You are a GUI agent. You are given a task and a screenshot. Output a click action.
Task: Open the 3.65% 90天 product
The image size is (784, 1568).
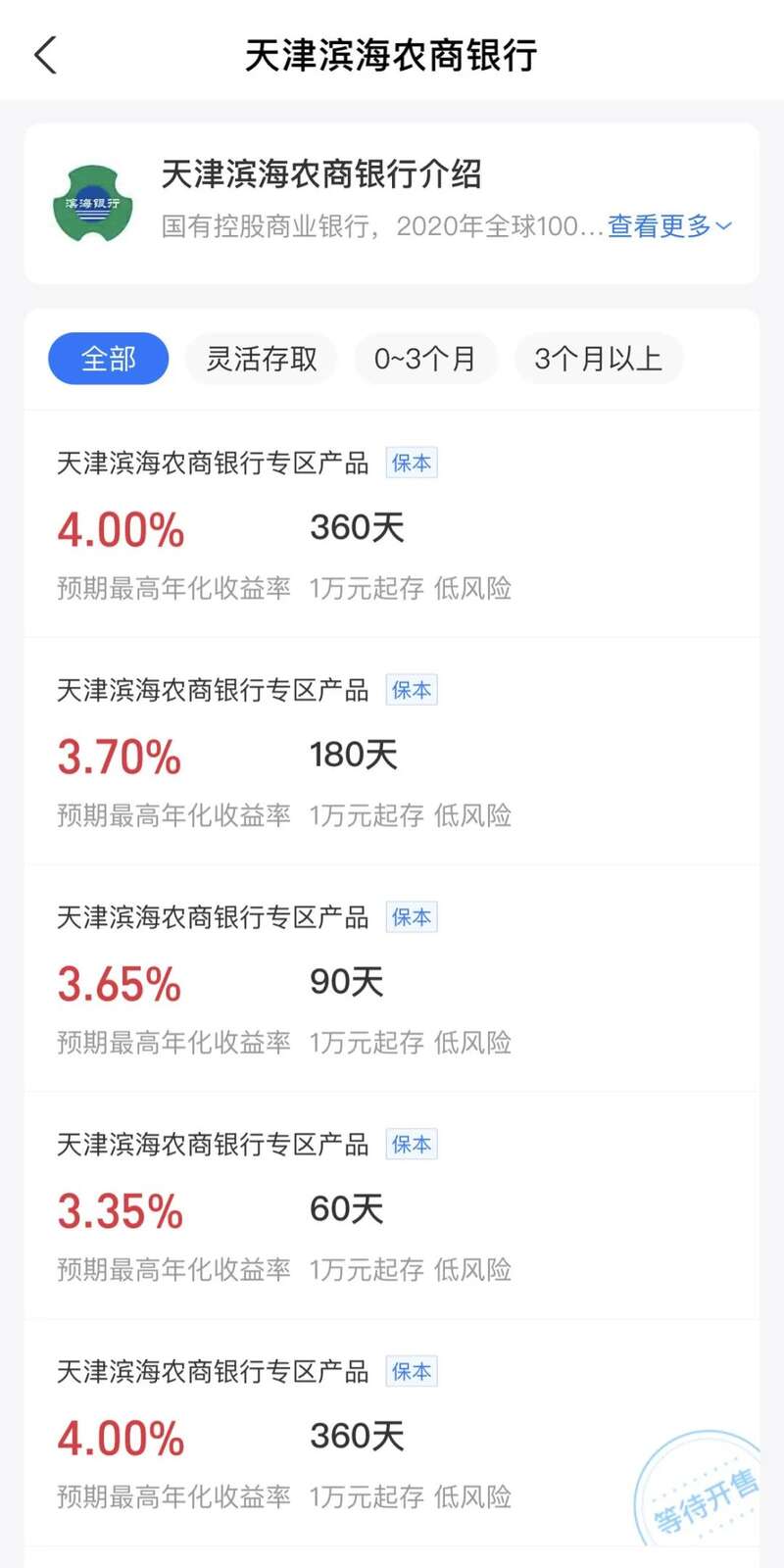(392, 979)
